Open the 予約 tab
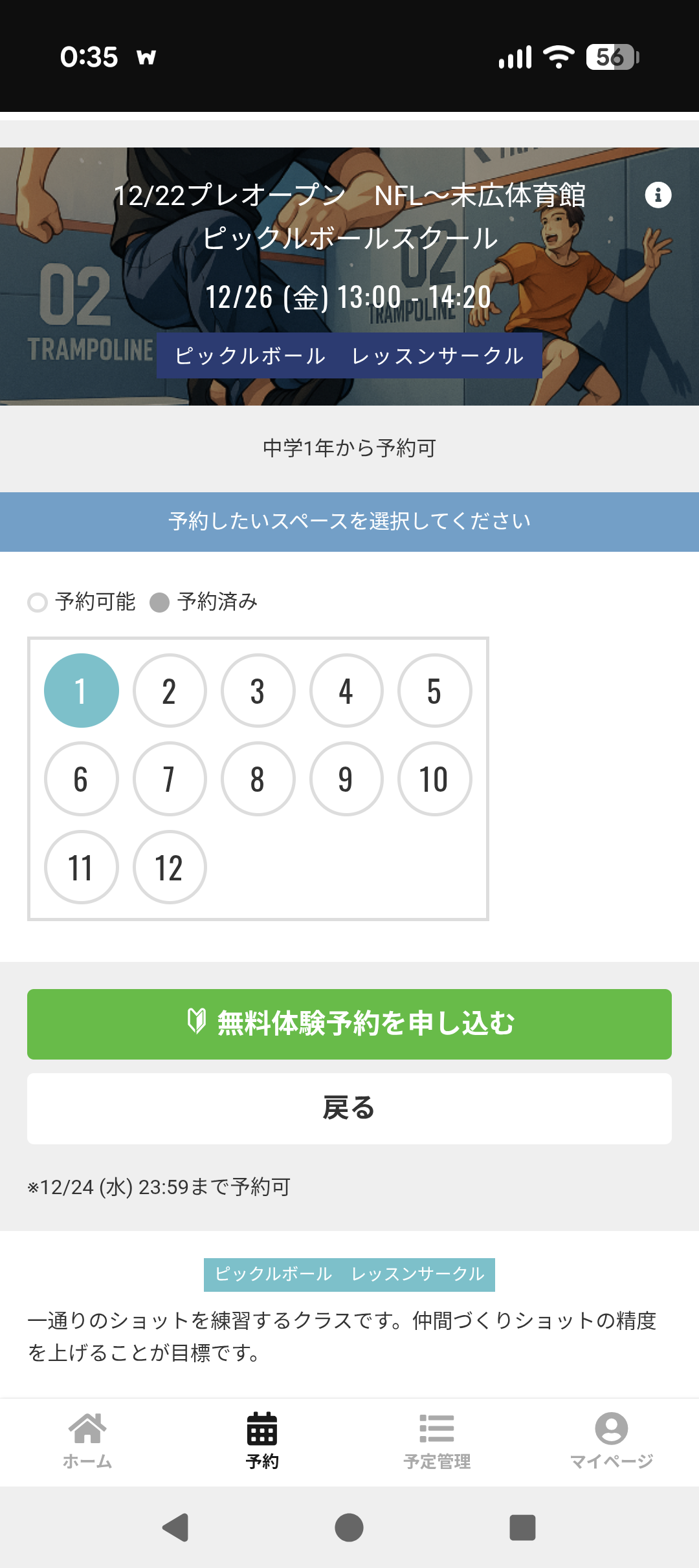 262,1441
